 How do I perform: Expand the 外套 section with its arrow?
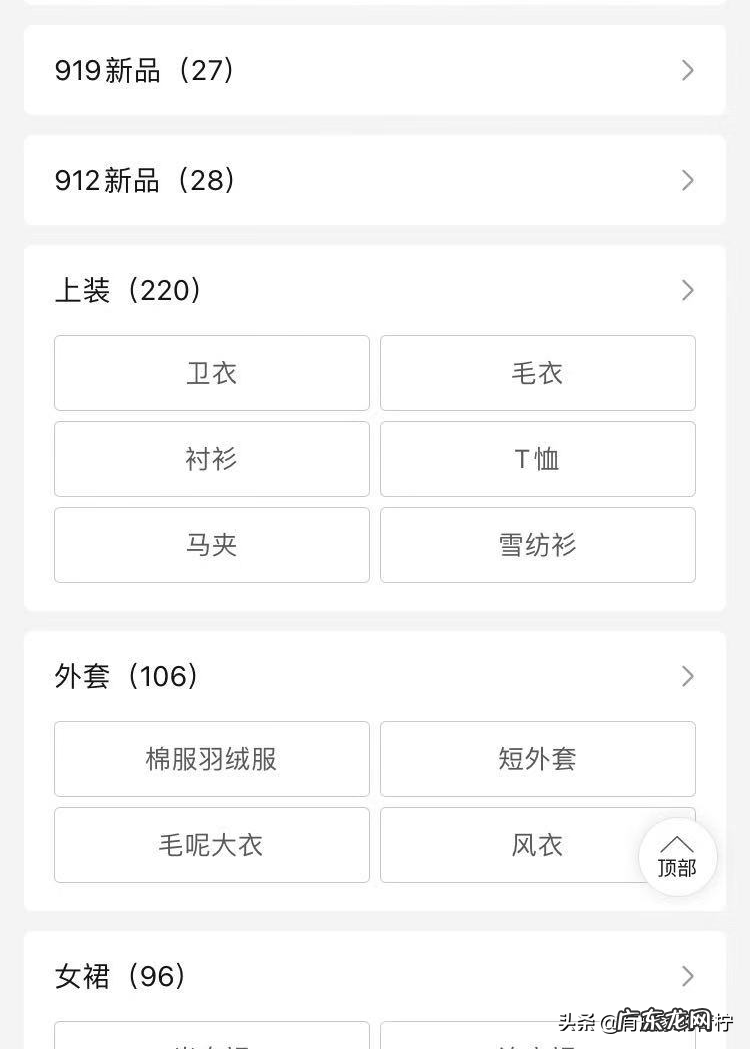click(687, 676)
